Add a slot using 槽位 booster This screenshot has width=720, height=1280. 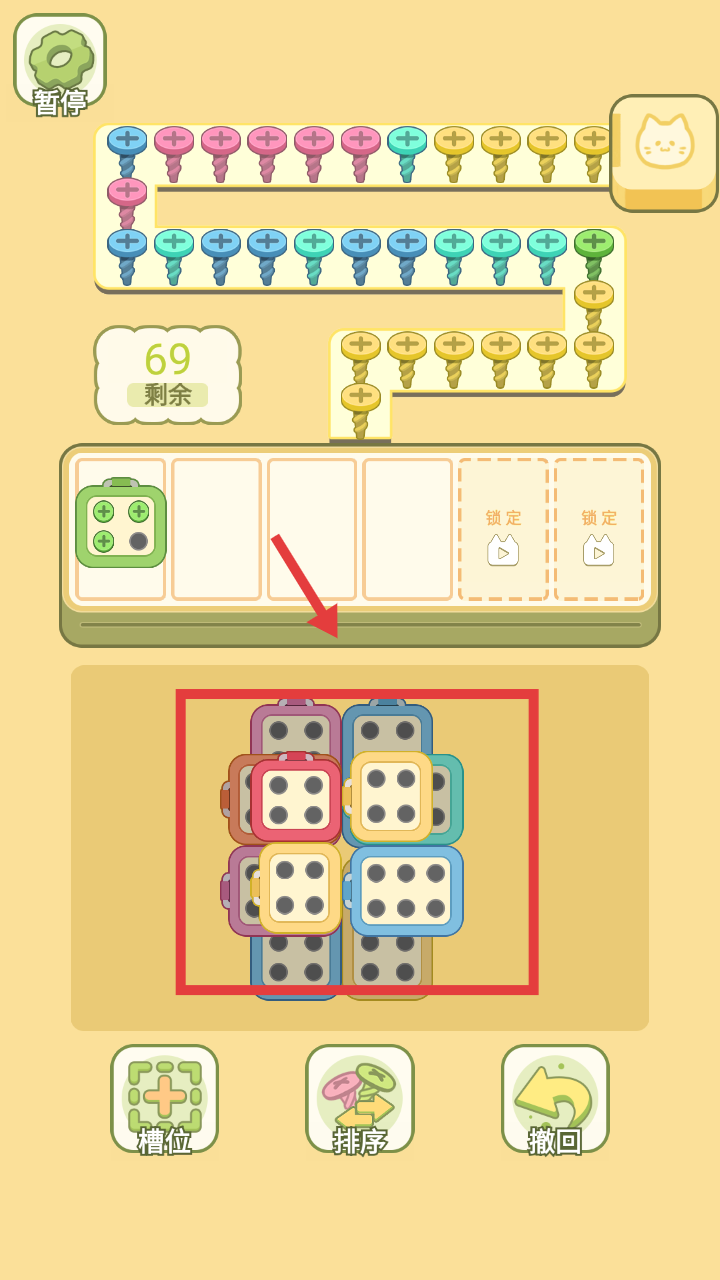(164, 1099)
